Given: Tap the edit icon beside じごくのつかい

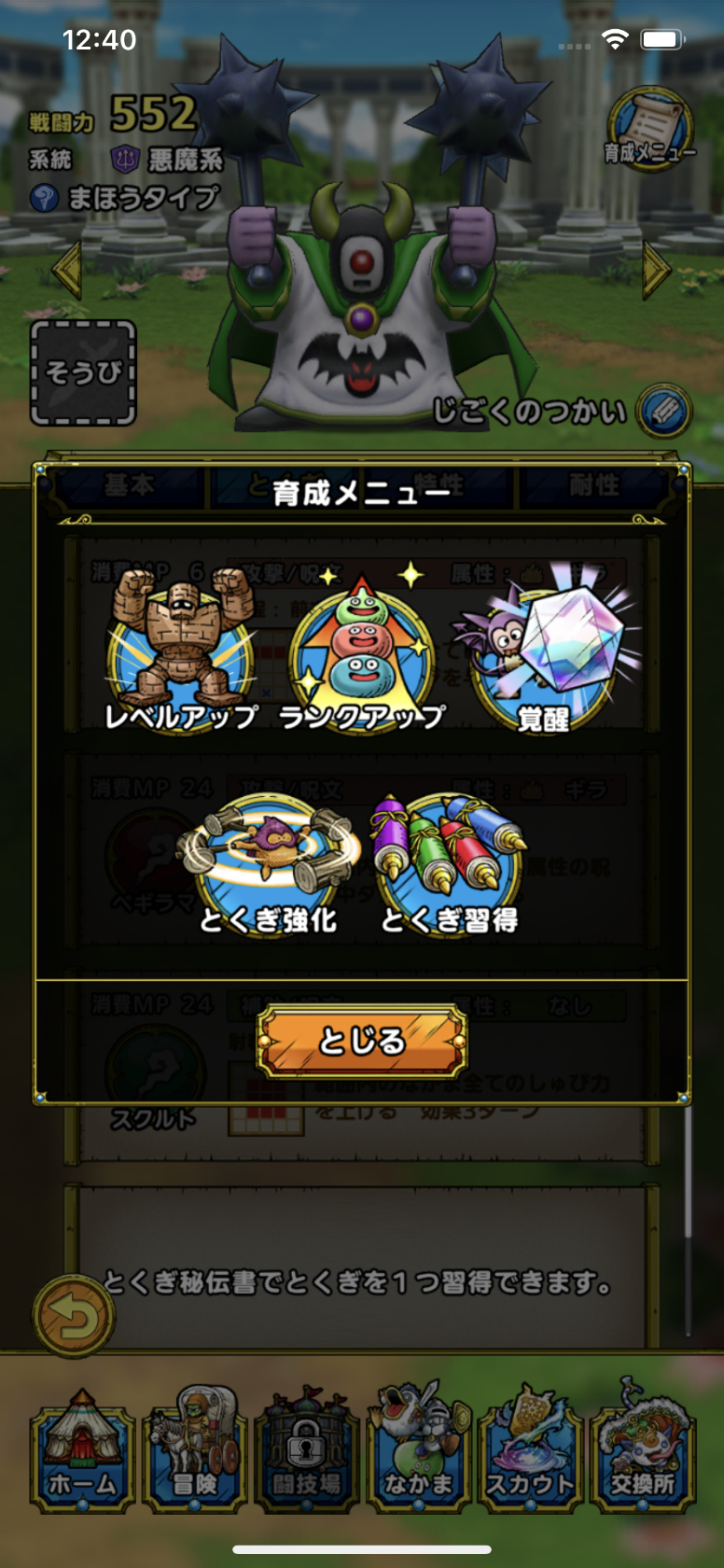Looking at the screenshot, I should pyautogui.click(x=663, y=411).
